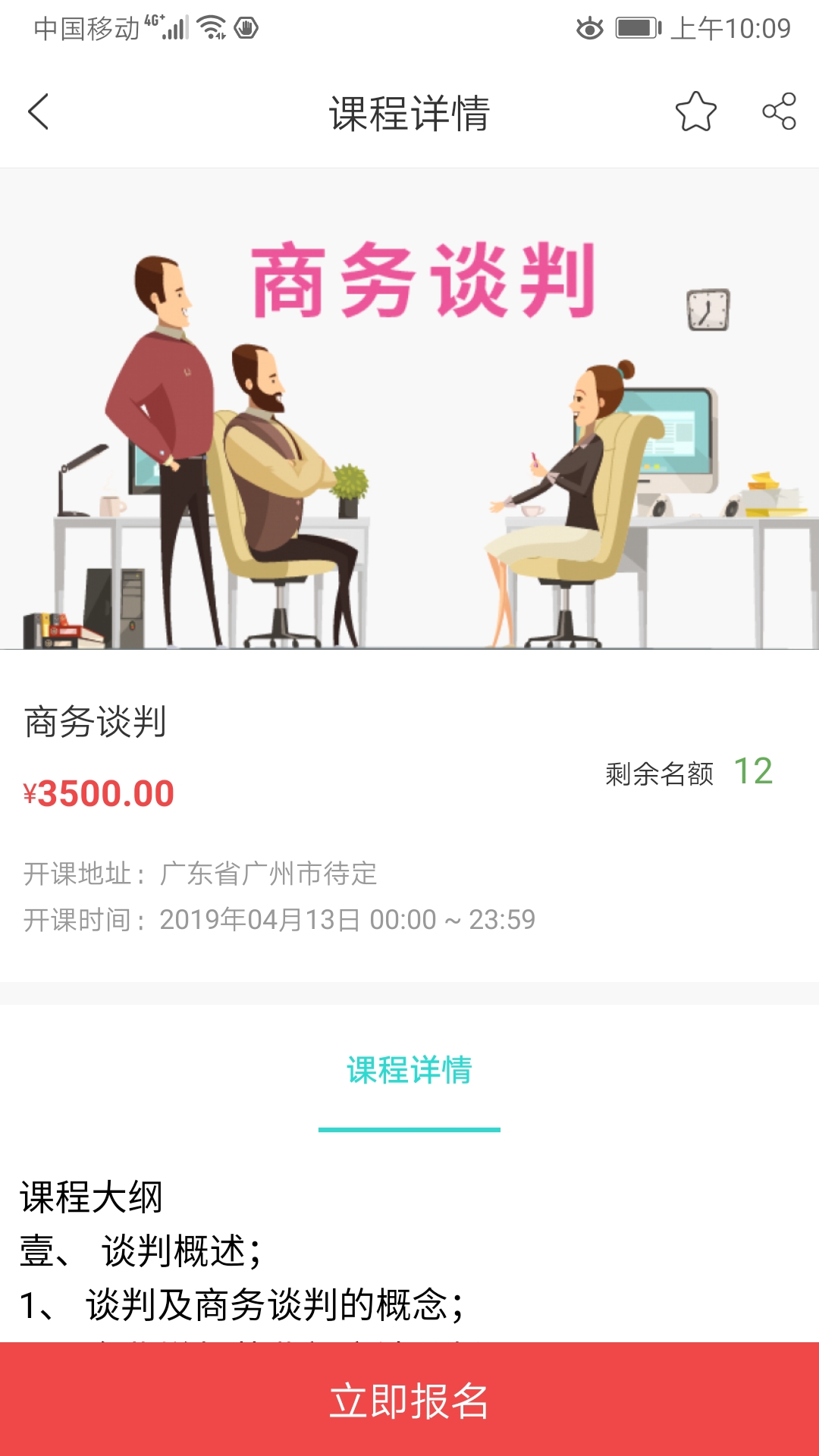Tap the 商务谈判 course banner image
The height and width of the screenshot is (1456, 819).
pyautogui.click(x=409, y=409)
